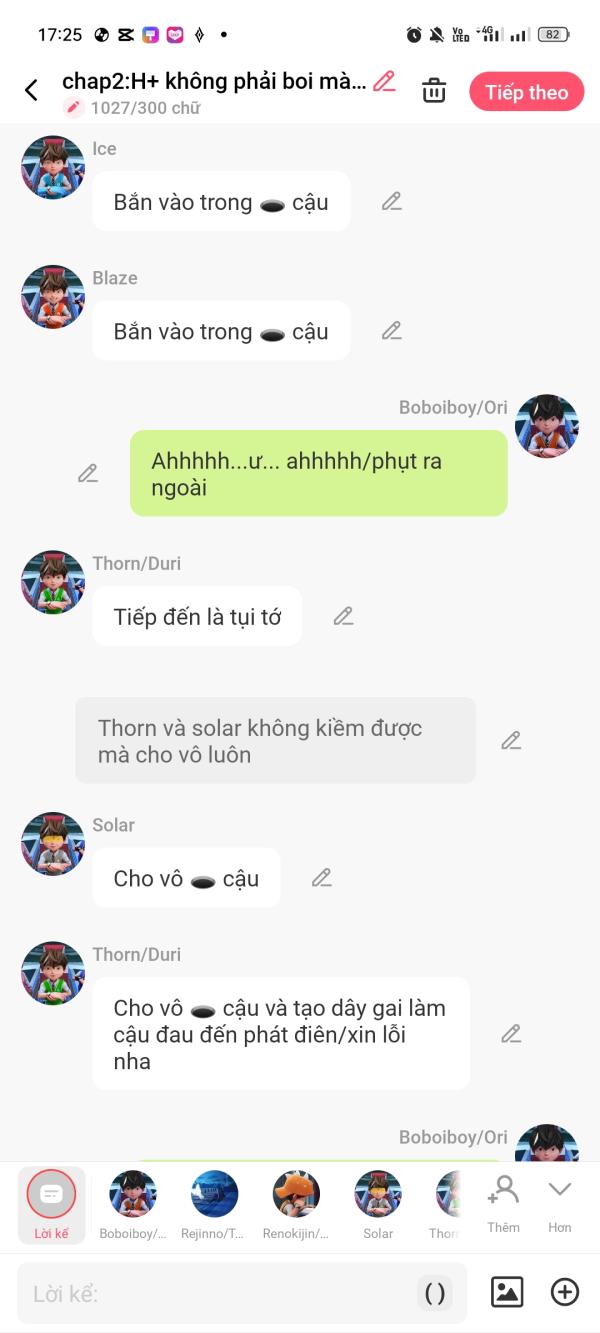The height and width of the screenshot is (1333, 600).
Task: Select Lời kể narration mode
Action: click(x=51, y=1205)
